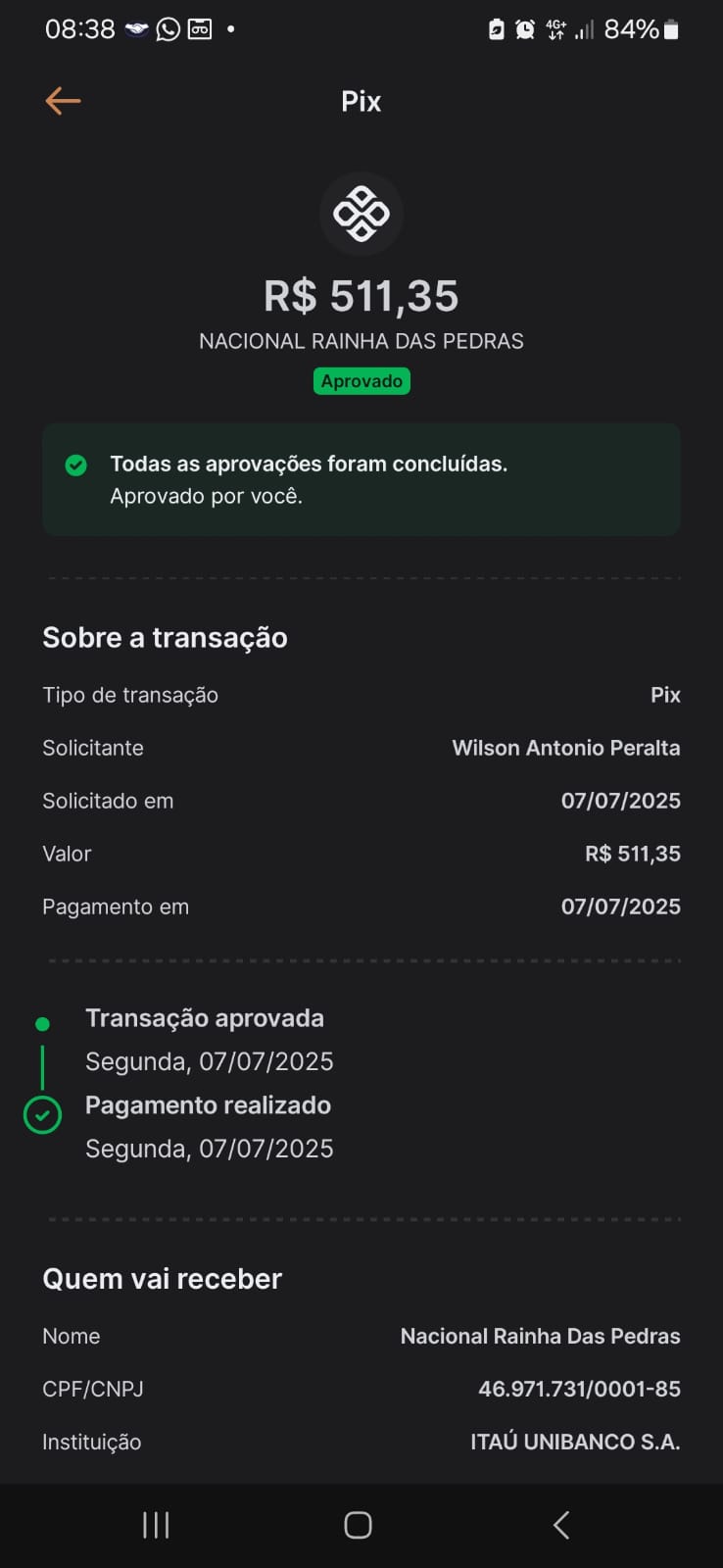This screenshot has width=723, height=1568.
Task: Tap the Pix logo above the amount
Action: (361, 214)
